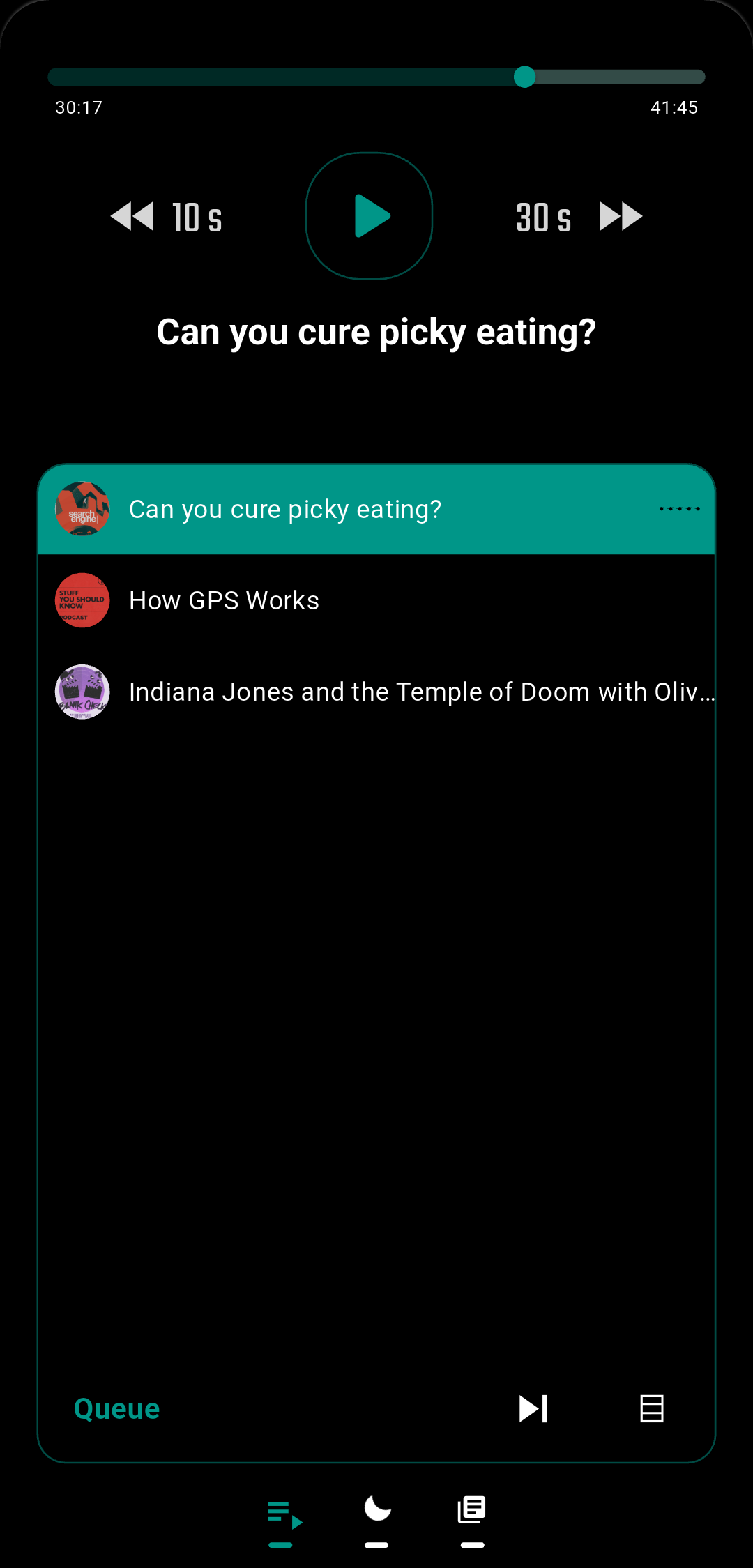Open the sleep timer moon tab

pos(377,1512)
